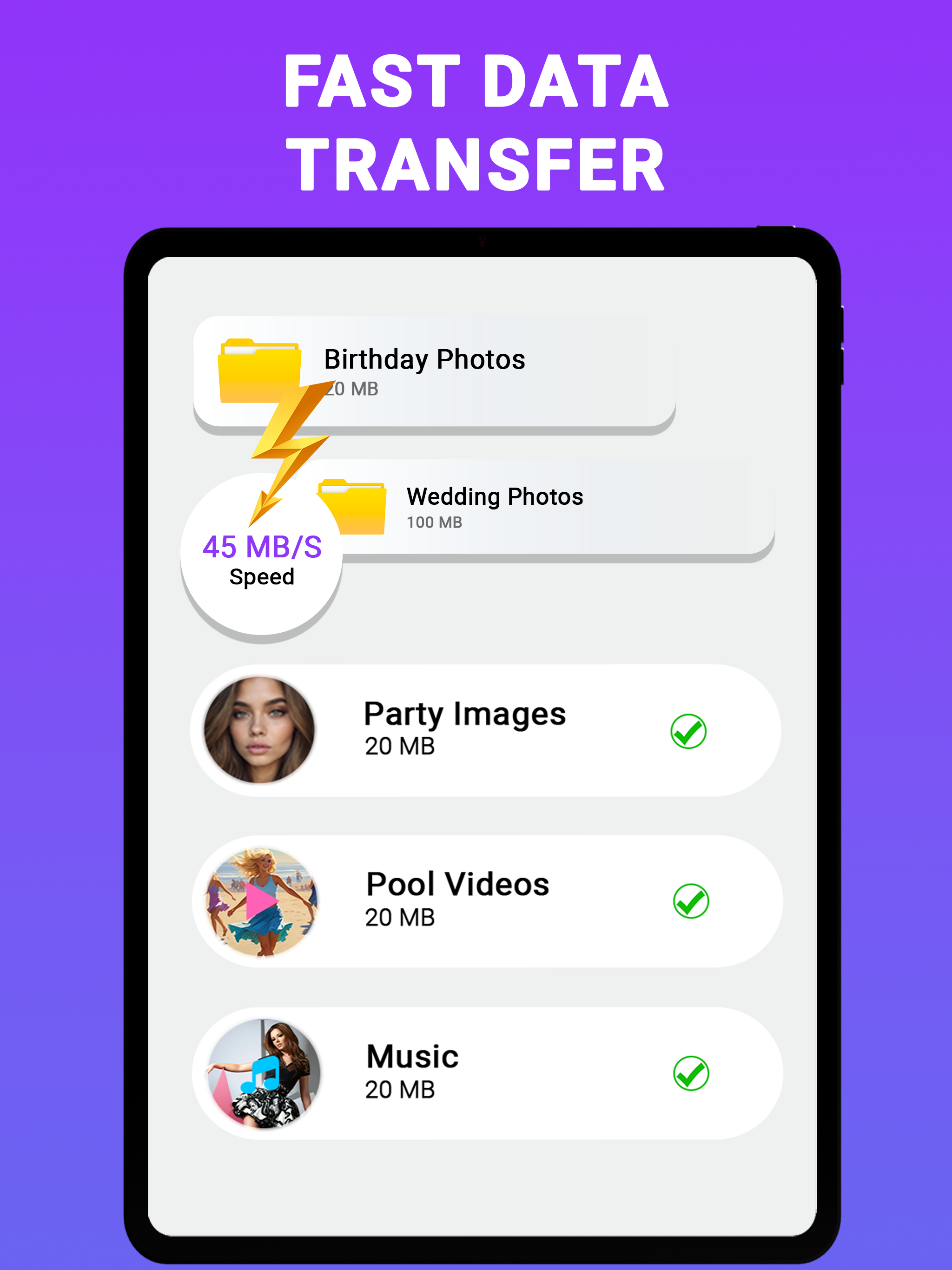
Task: Toggle selection of Pool Videos
Action: point(691,901)
